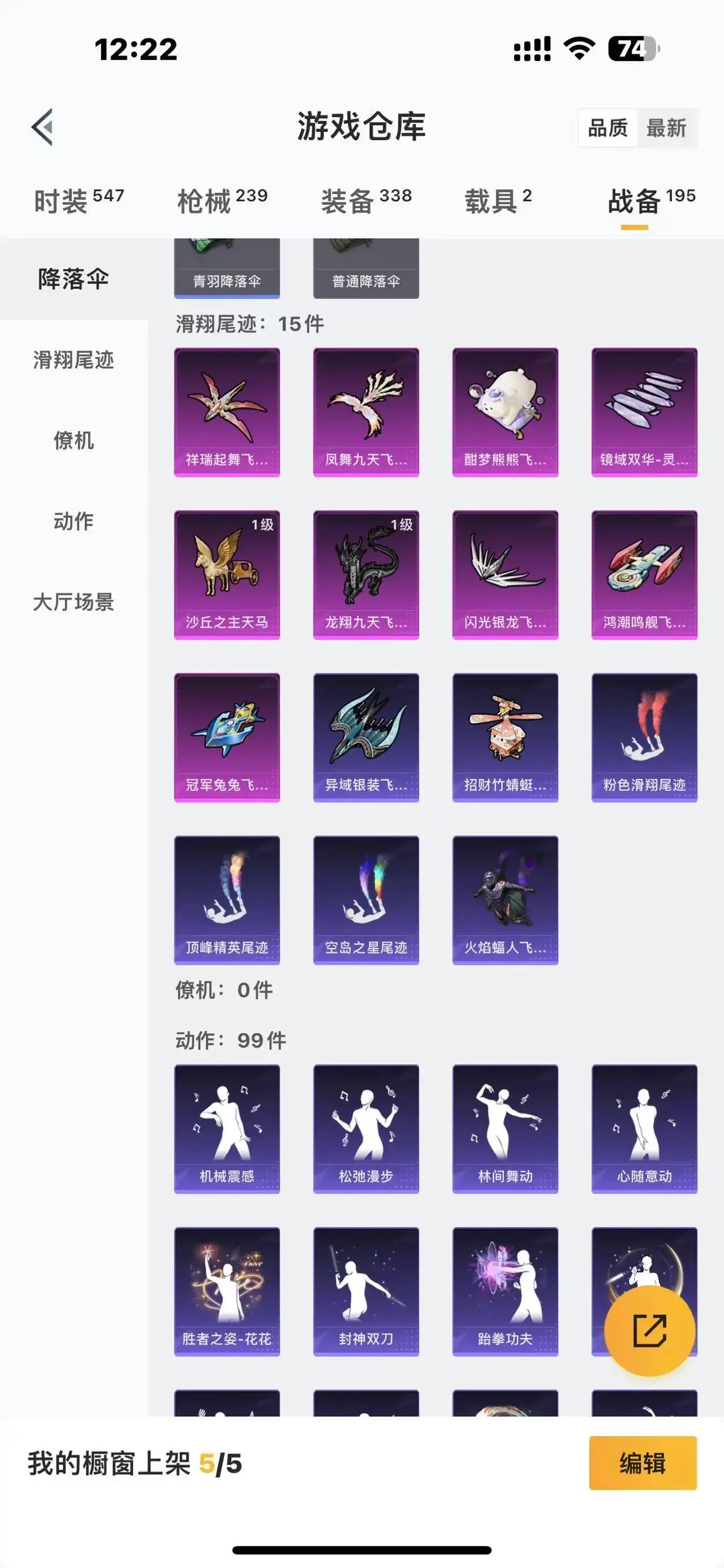Open the 封神双刀 emote

coord(366,1290)
